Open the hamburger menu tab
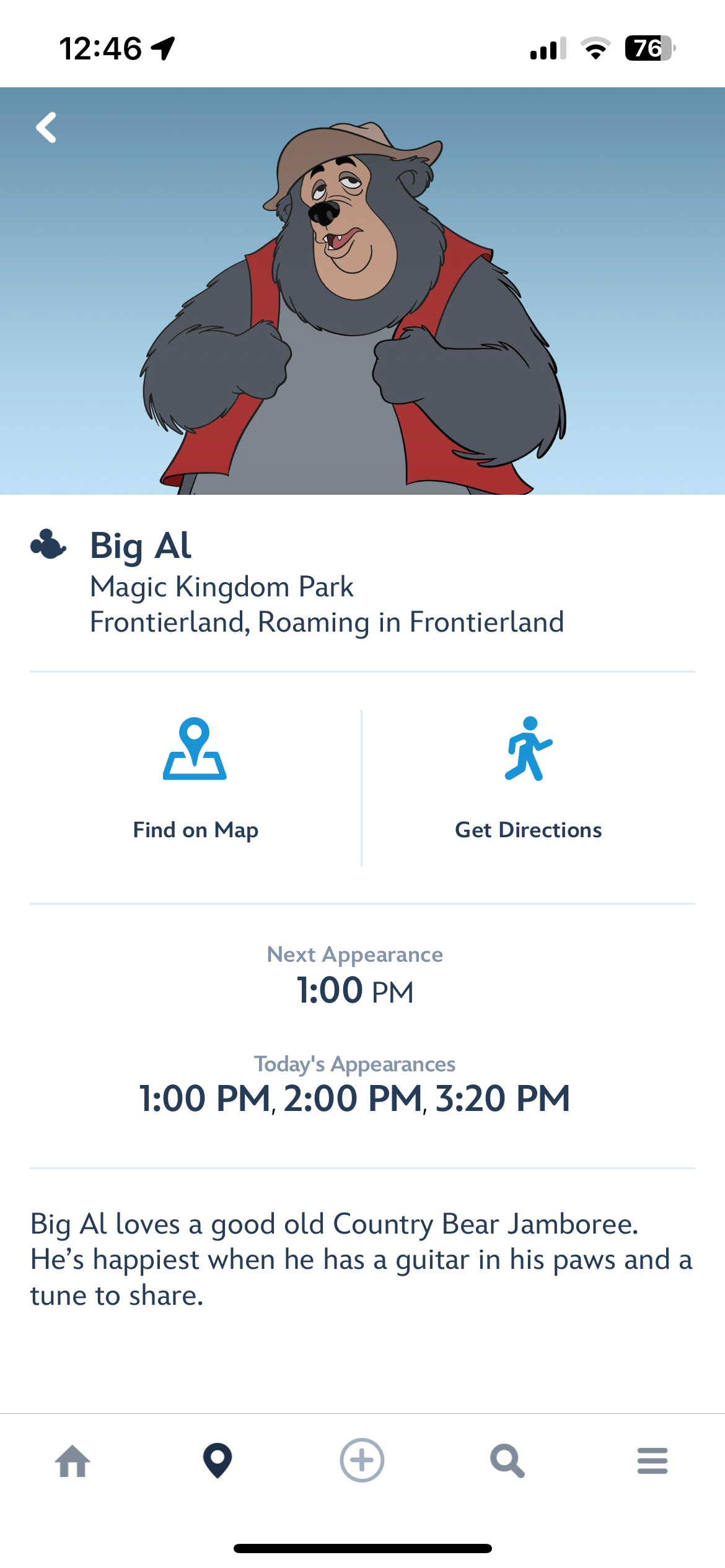 click(x=652, y=1461)
